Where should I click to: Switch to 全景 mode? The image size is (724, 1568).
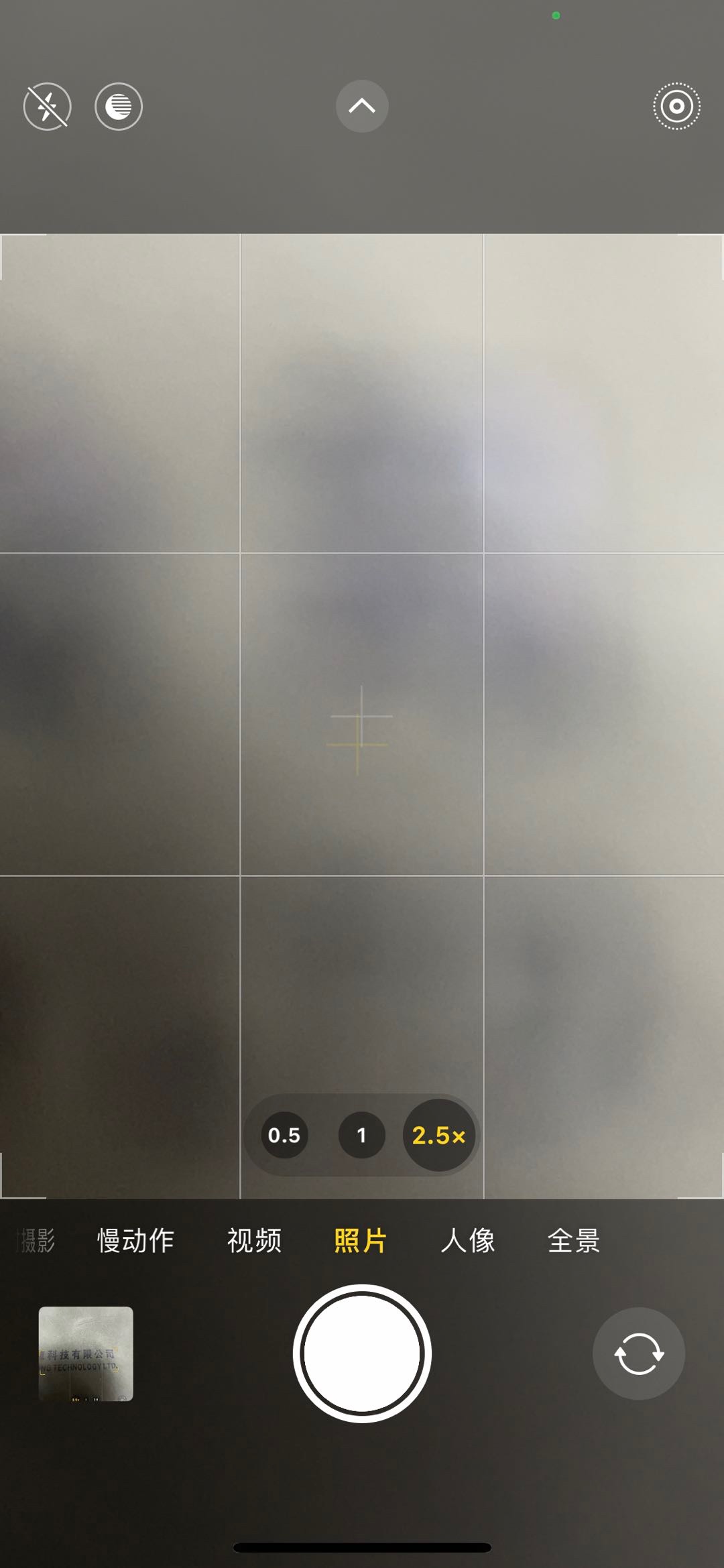[574, 1241]
